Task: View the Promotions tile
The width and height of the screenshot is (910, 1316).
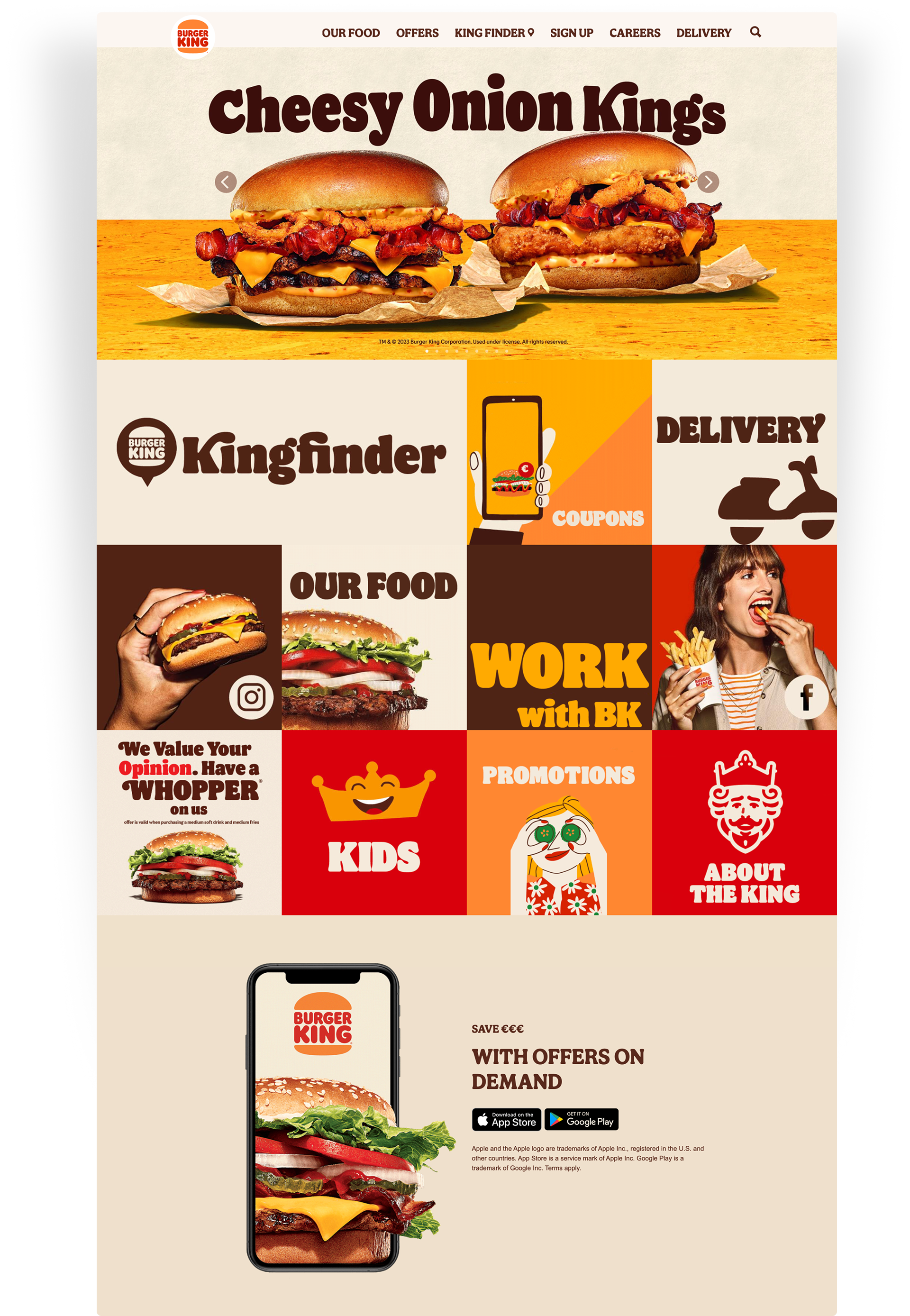Action: 559,823
